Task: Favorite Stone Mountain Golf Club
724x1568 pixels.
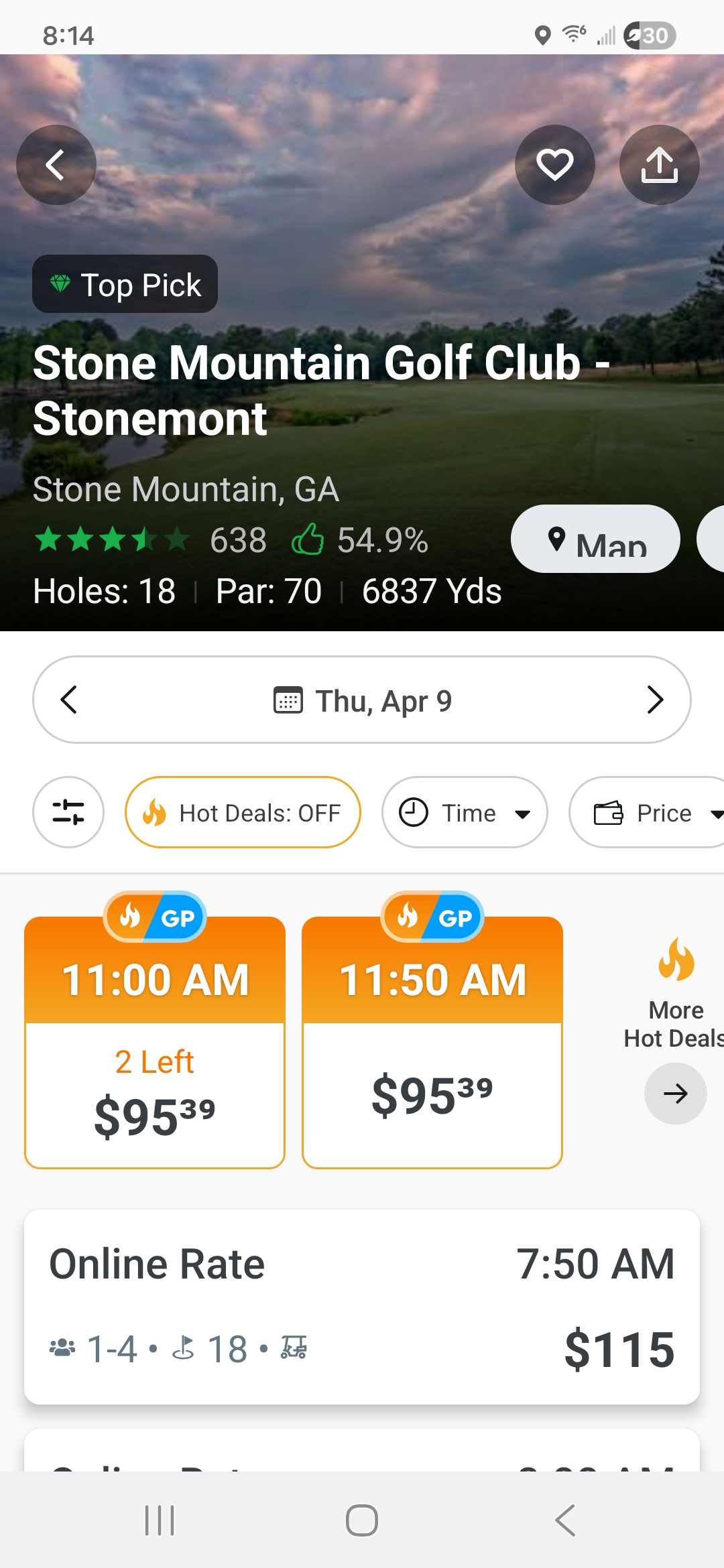Action: click(554, 165)
